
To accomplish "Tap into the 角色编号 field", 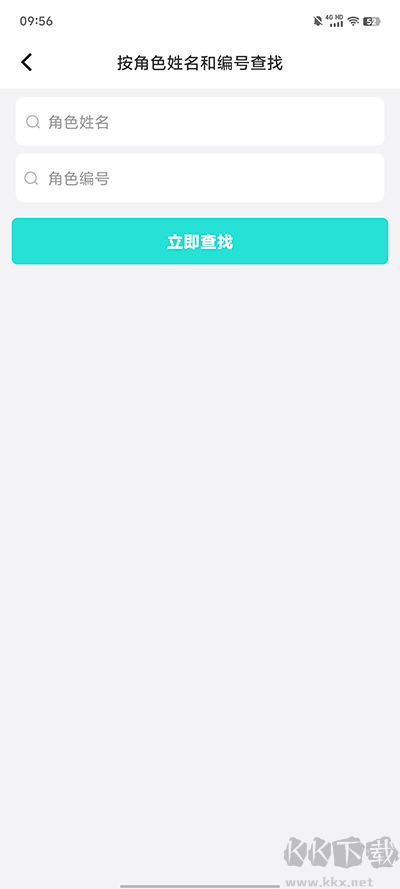I will pyautogui.click(x=200, y=178).
